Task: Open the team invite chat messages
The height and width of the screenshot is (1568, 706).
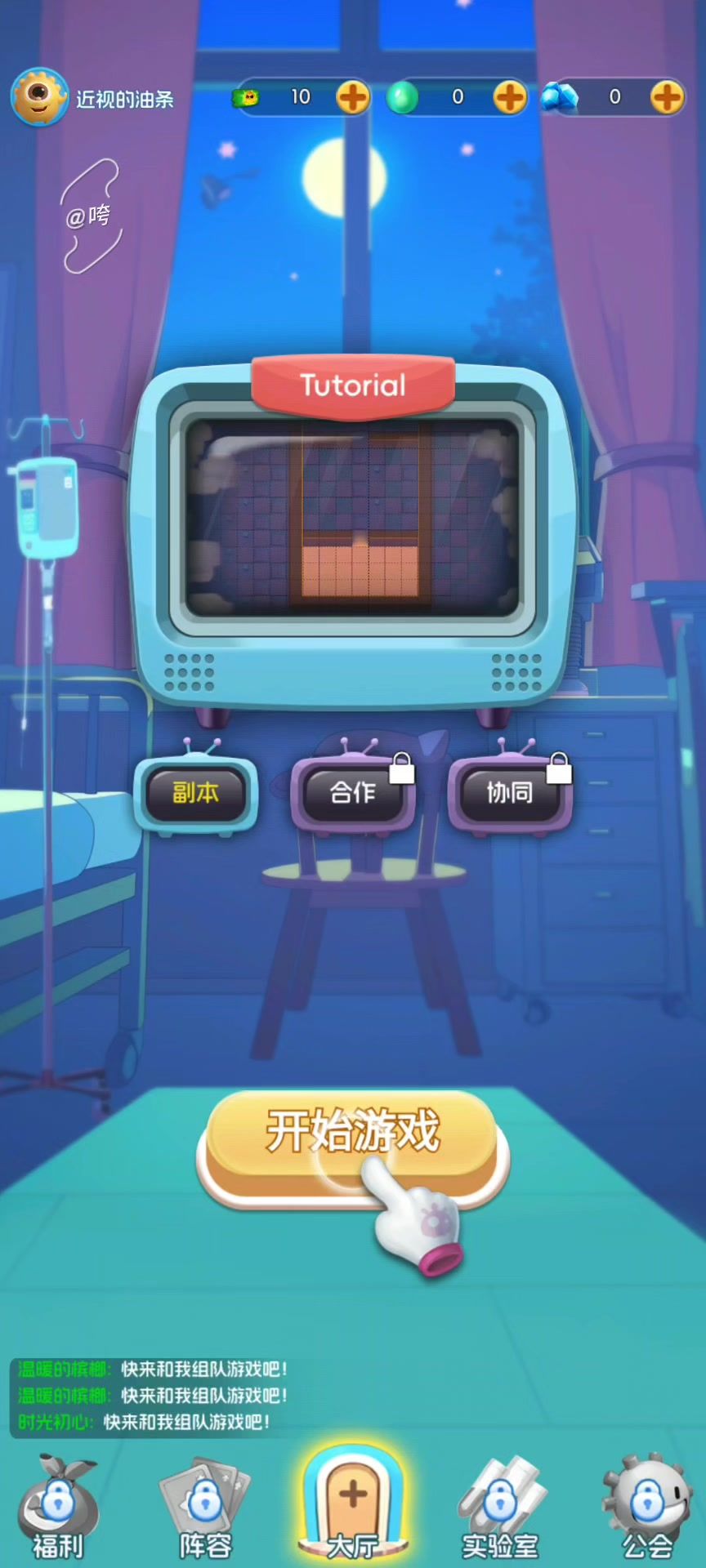Action: [153, 1395]
